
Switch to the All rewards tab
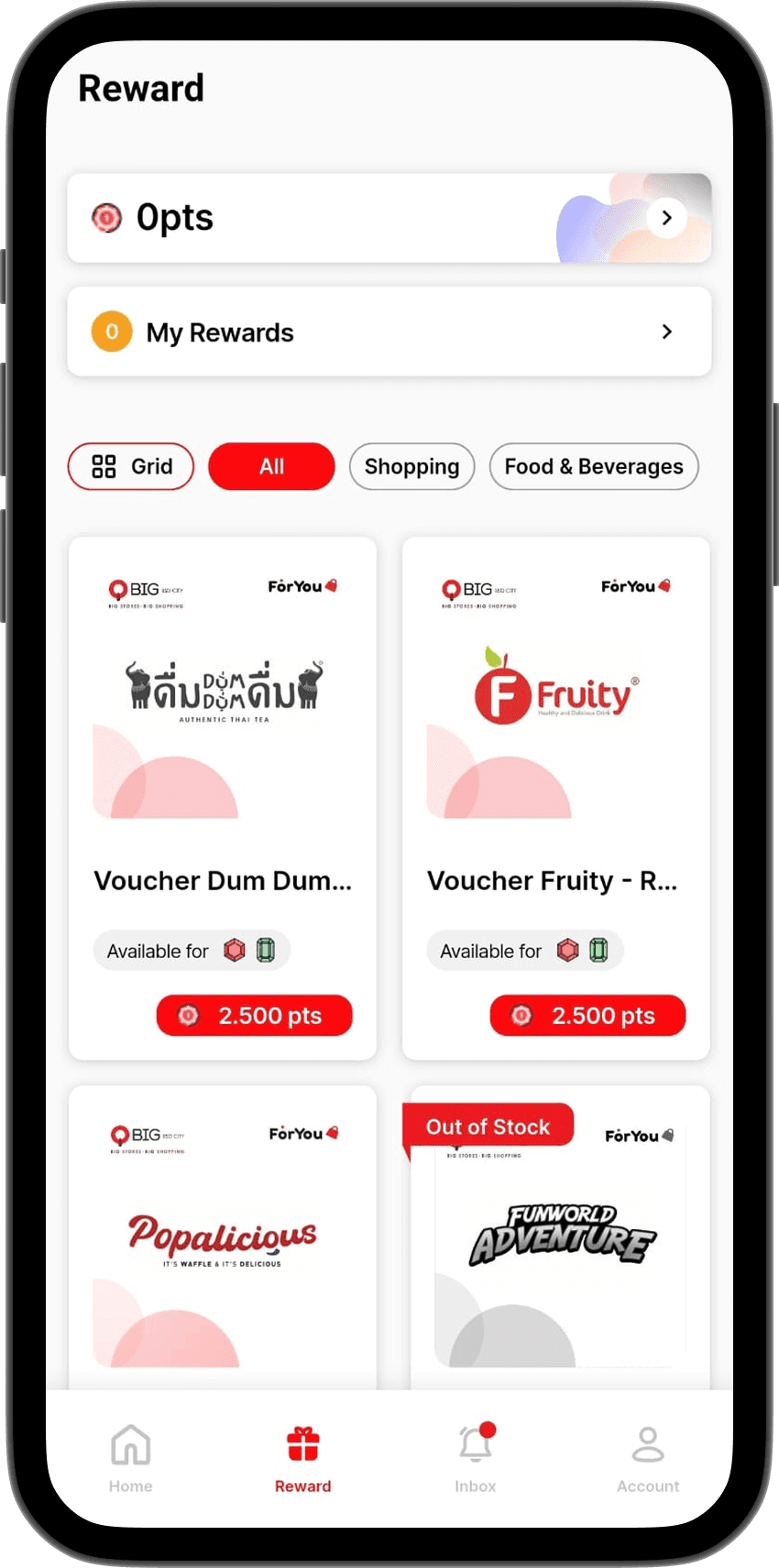tap(271, 466)
